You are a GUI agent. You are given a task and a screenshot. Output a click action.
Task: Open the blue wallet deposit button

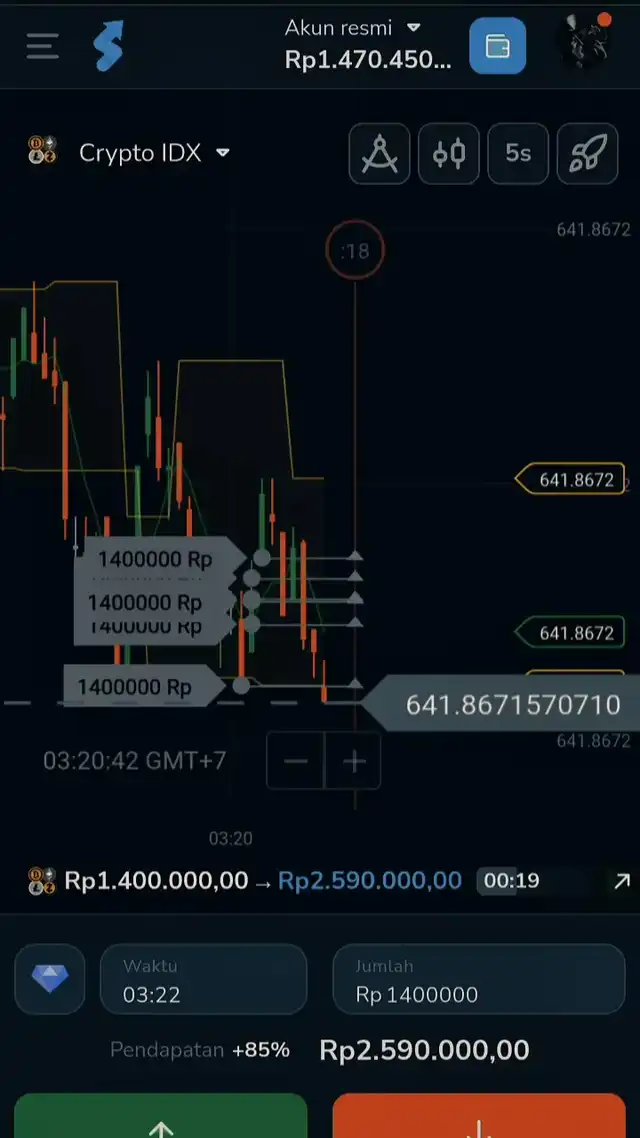click(497, 46)
